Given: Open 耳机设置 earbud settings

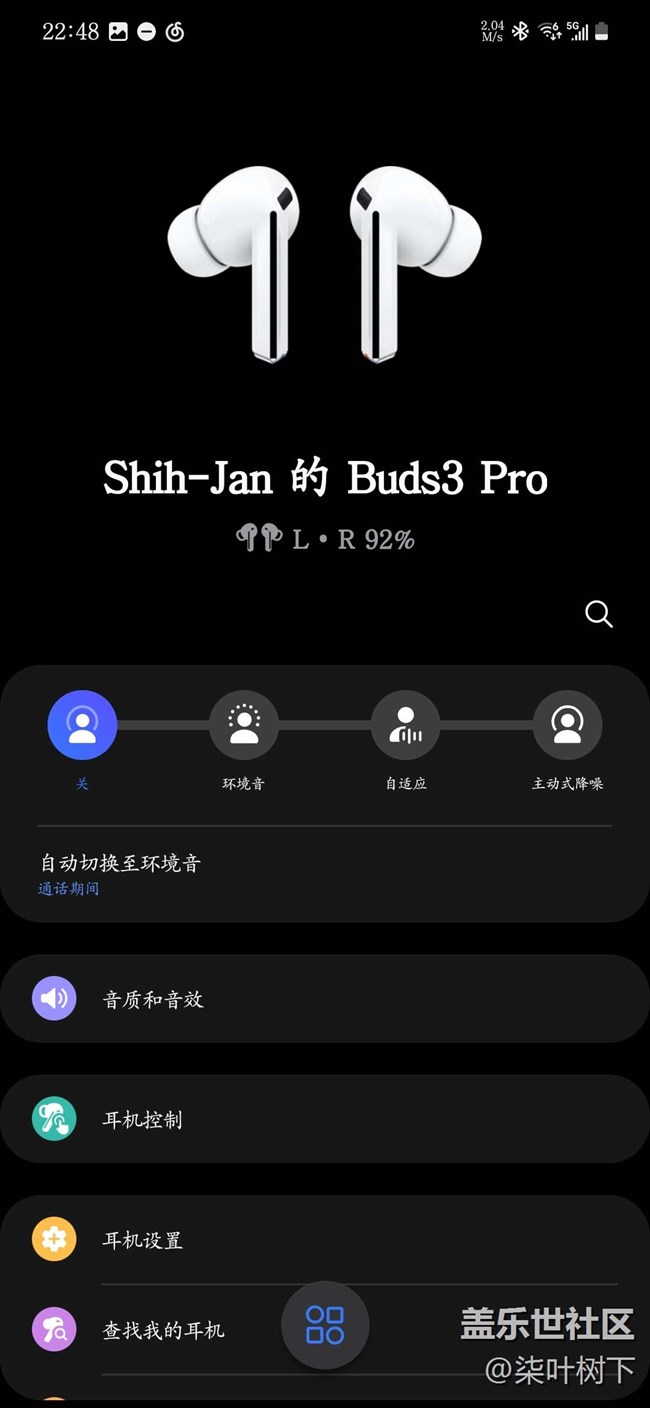Looking at the screenshot, I should point(325,1240).
